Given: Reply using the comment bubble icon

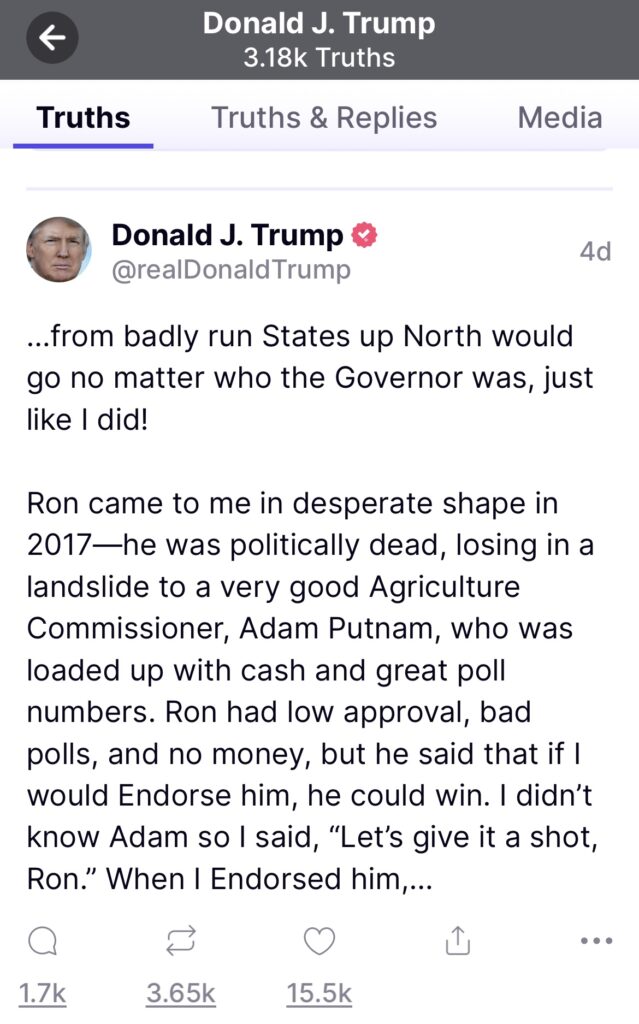Looking at the screenshot, I should [x=42, y=941].
